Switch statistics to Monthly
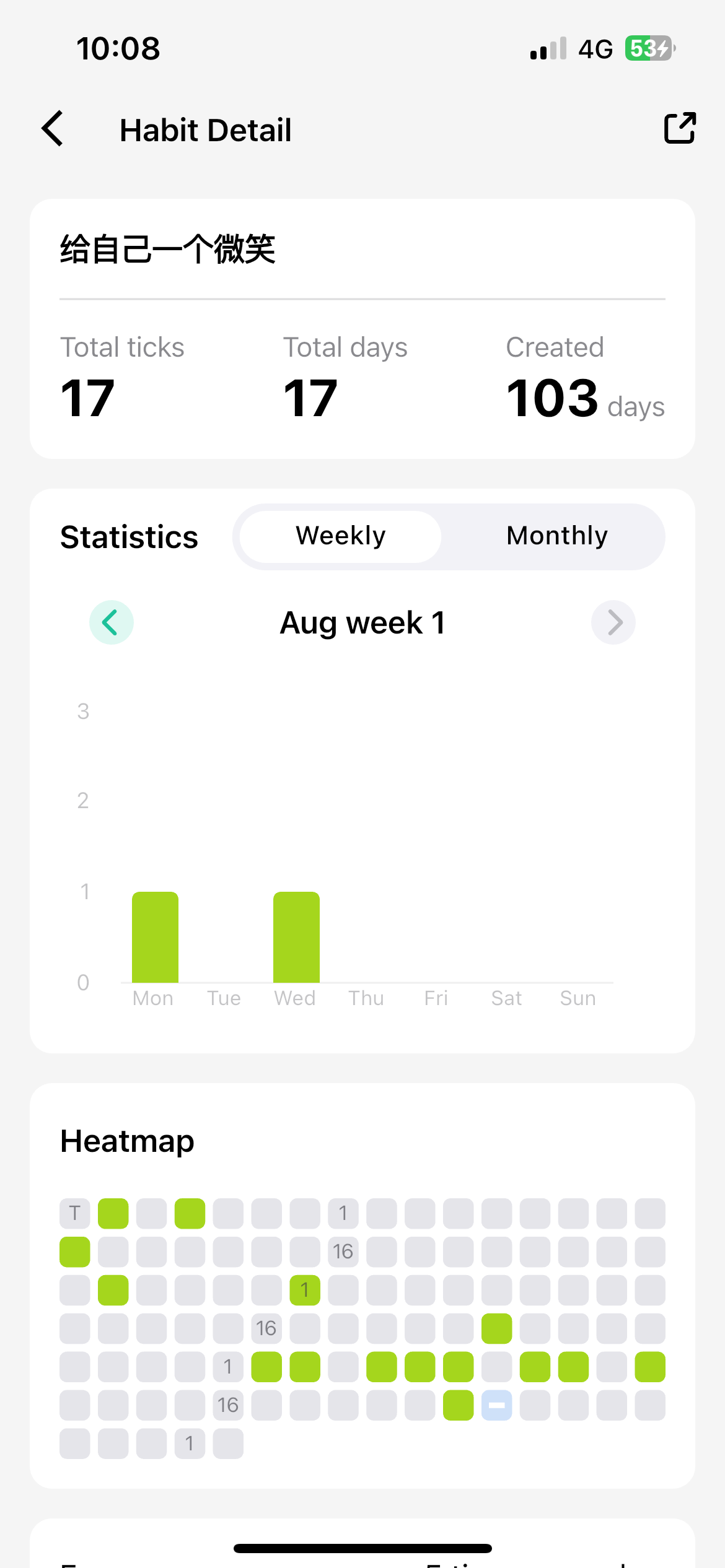Viewport: 725px width, 1568px height. [556, 536]
